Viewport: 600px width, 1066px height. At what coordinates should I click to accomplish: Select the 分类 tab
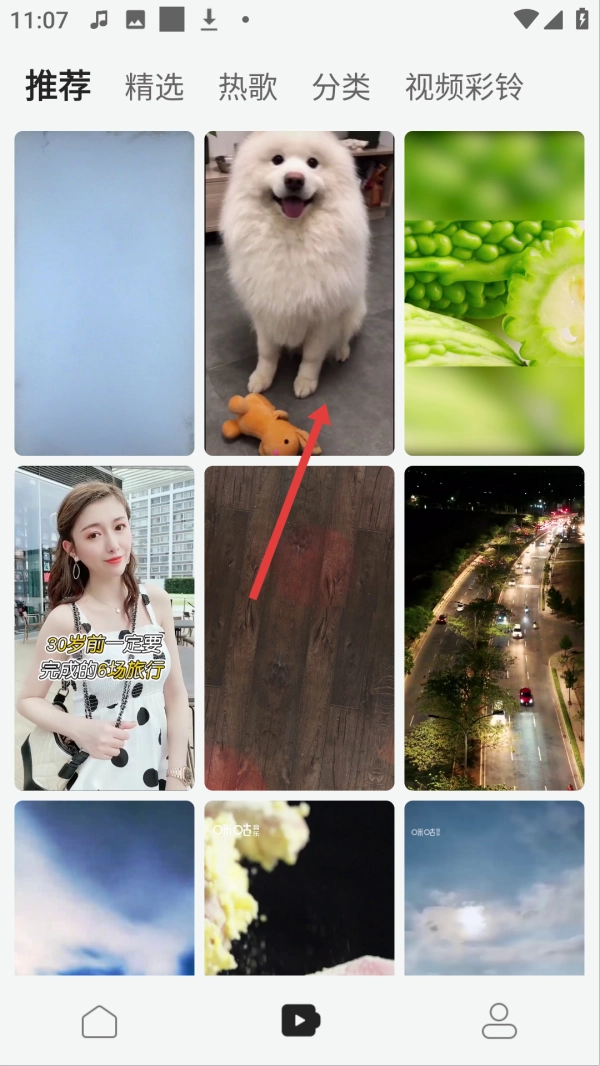341,87
